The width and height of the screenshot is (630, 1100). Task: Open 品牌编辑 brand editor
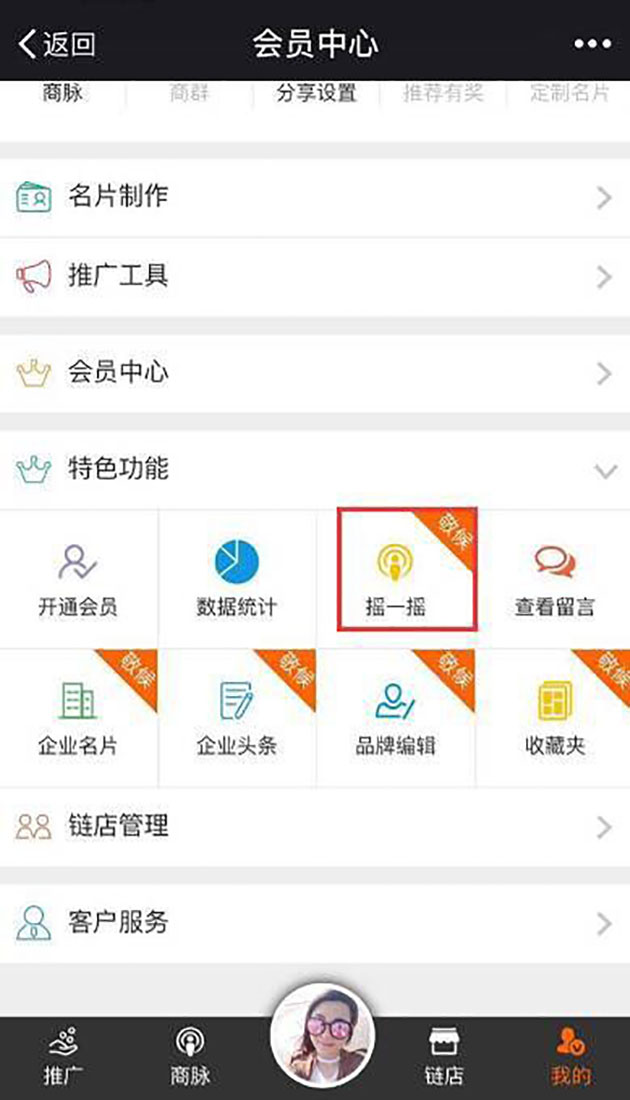pyautogui.click(x=396, y=716)
